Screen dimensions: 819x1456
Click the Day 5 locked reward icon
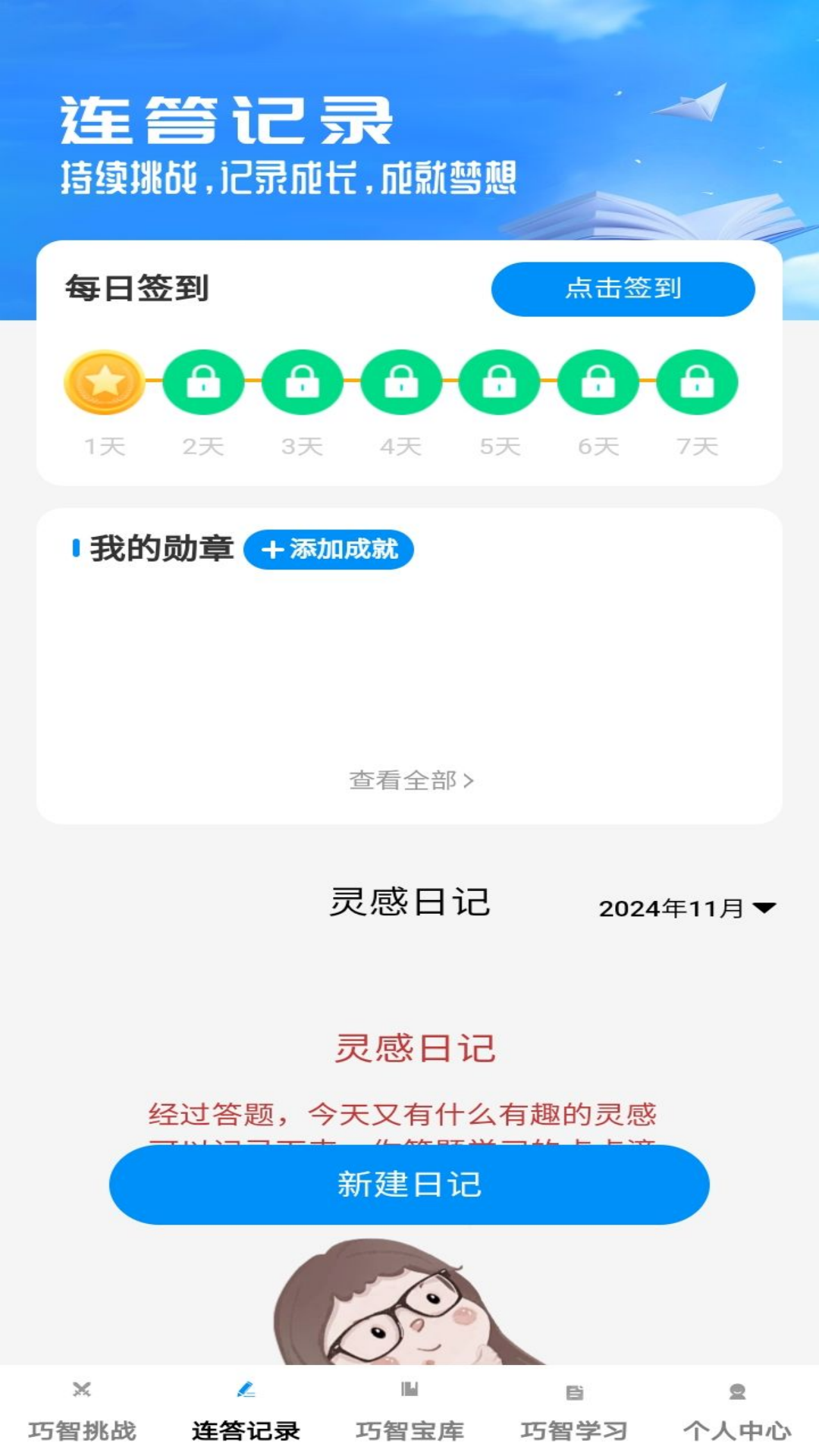click(x=499, y=383)
